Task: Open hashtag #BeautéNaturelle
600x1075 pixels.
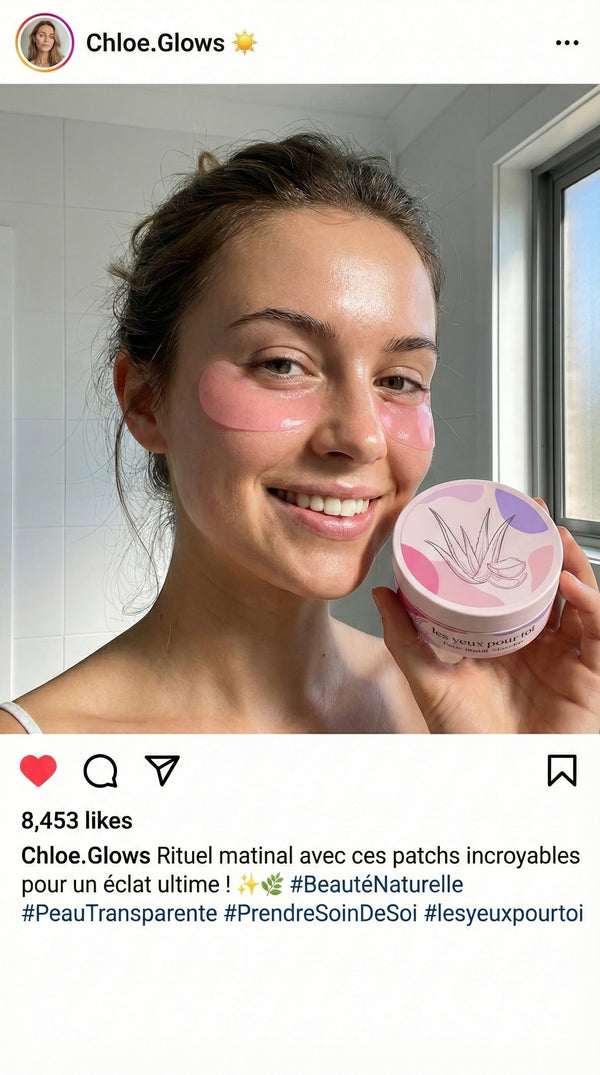Action: click(376, 885)
